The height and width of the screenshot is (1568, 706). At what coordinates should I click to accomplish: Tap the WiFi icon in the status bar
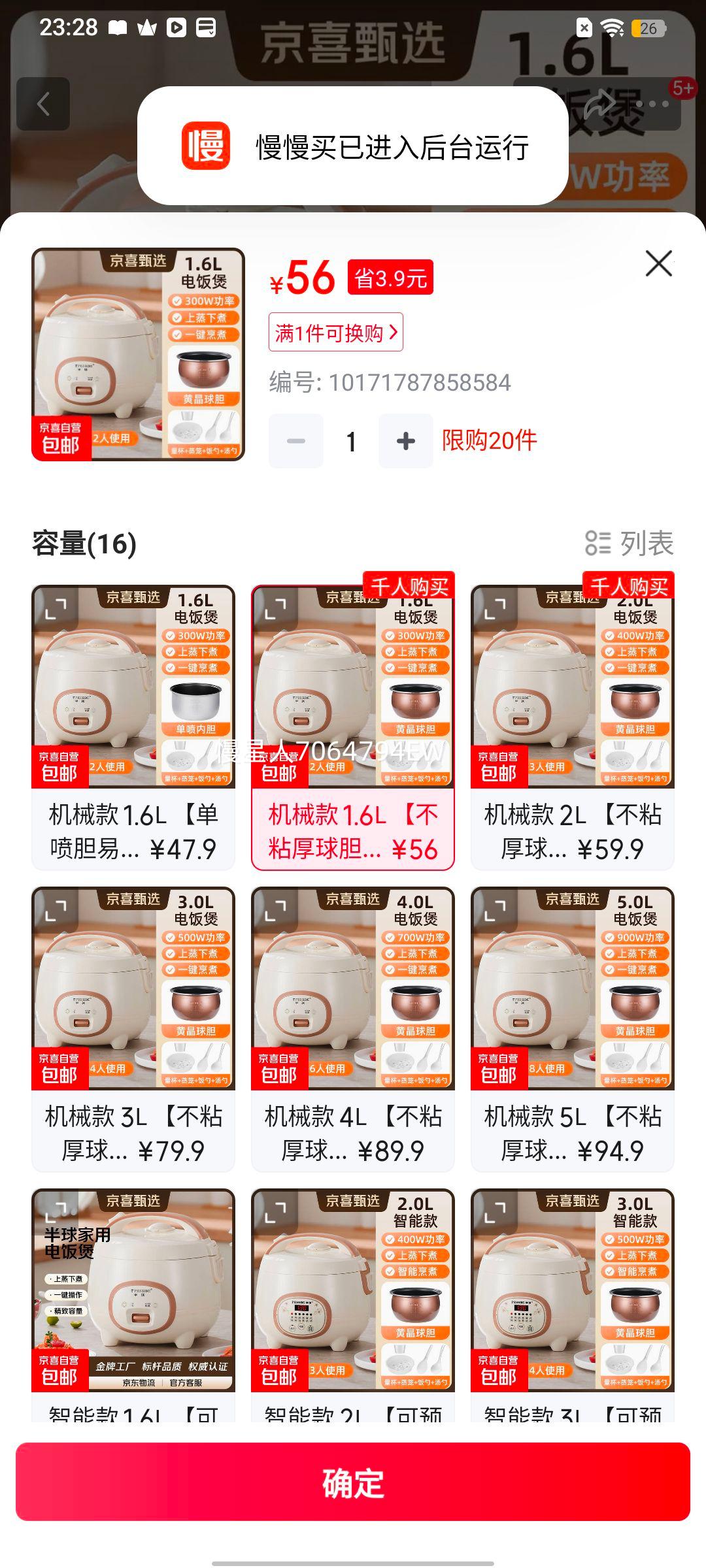click(x=612, y=27)
